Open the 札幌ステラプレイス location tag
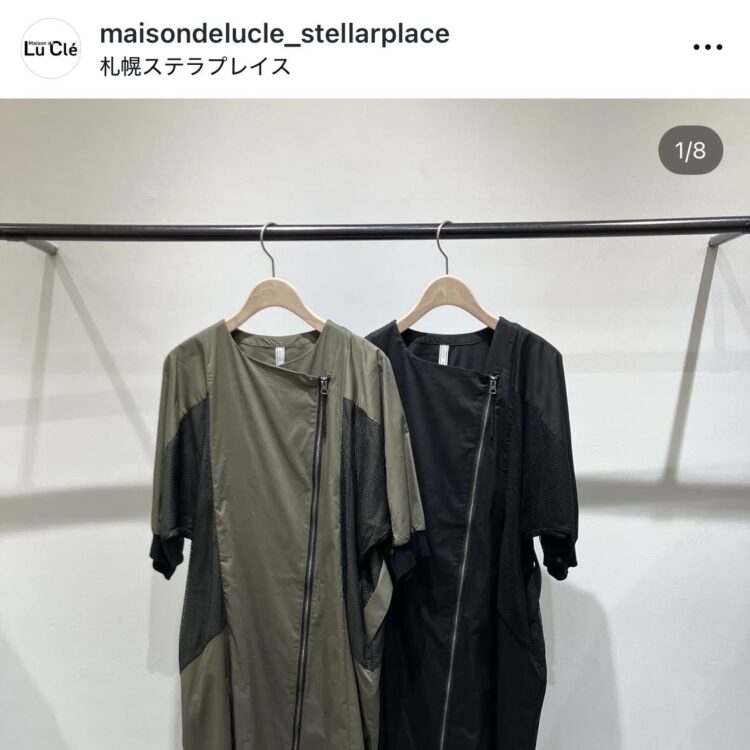Viewport: 750px width, 750px height. click(196, 67)
